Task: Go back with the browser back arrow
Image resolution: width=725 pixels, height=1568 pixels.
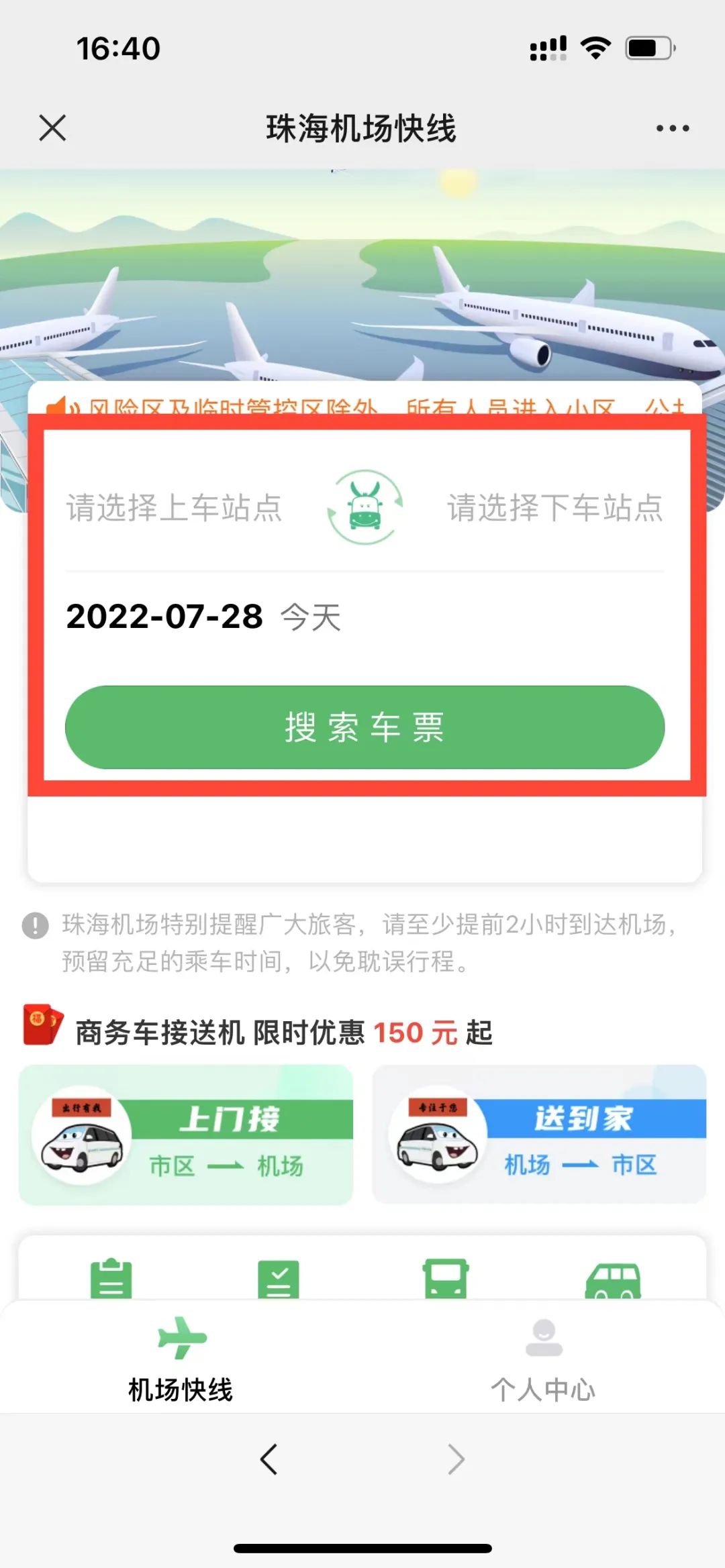Action: (269, 1459)
